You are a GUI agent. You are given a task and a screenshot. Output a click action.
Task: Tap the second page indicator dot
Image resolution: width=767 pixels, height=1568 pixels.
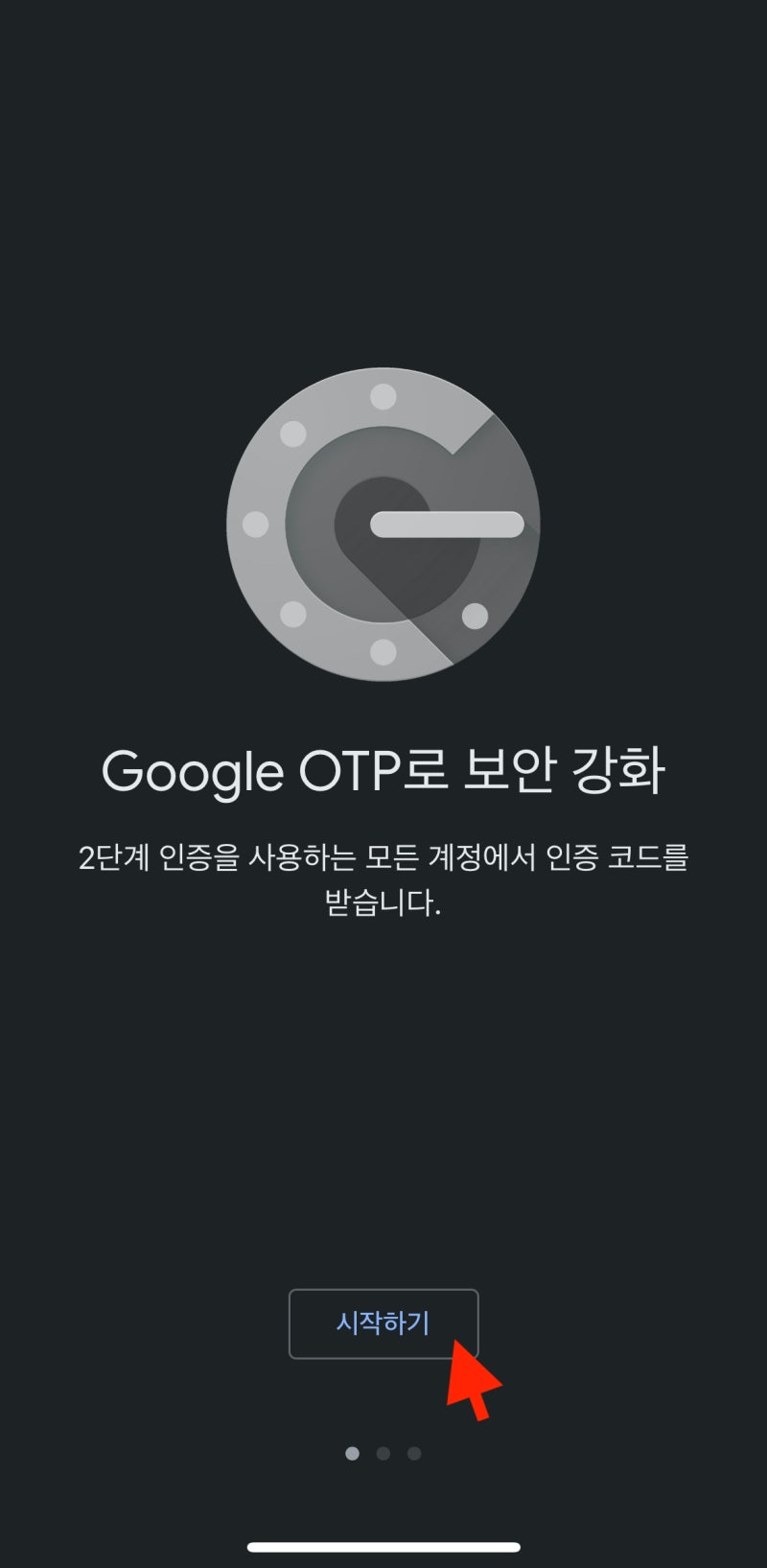[x=383, y=1454]
